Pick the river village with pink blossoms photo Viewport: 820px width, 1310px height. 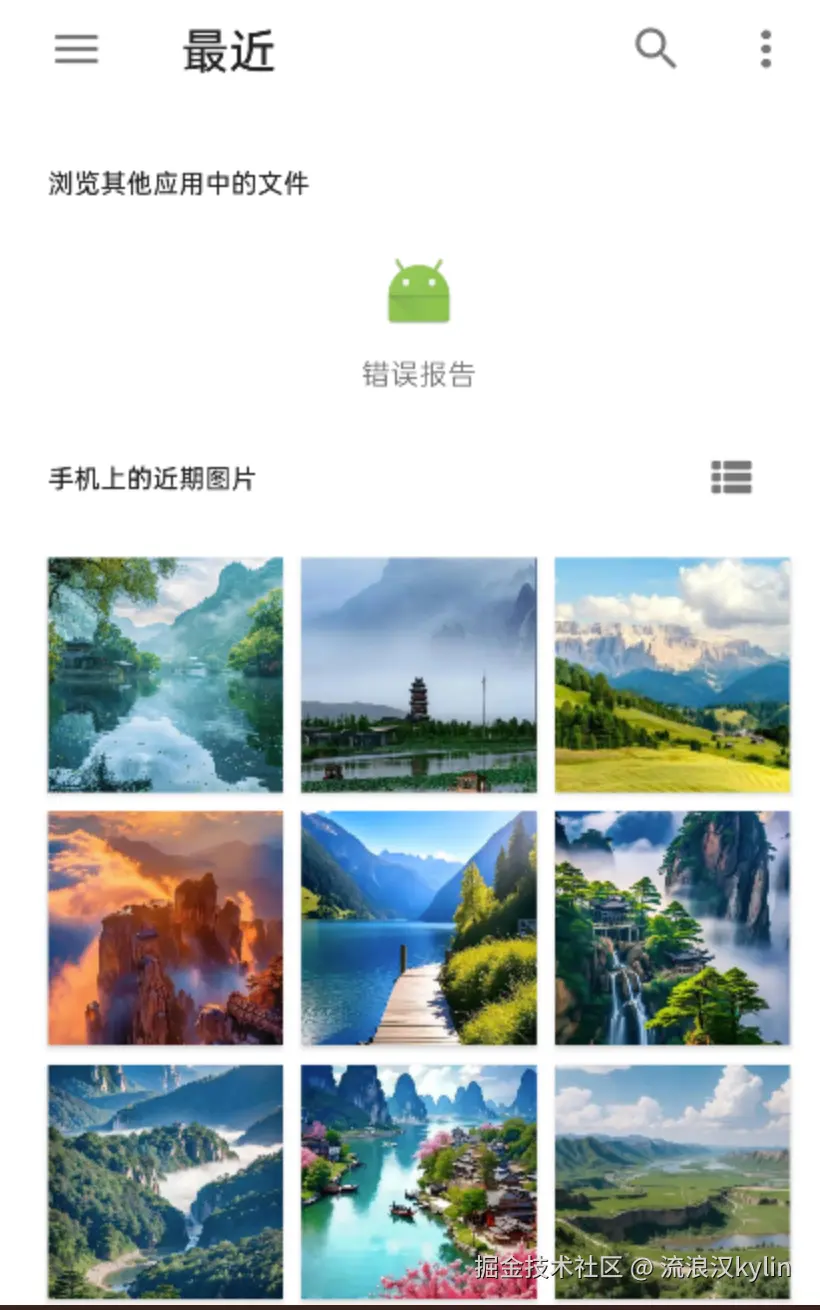(x=419, y=1181)
